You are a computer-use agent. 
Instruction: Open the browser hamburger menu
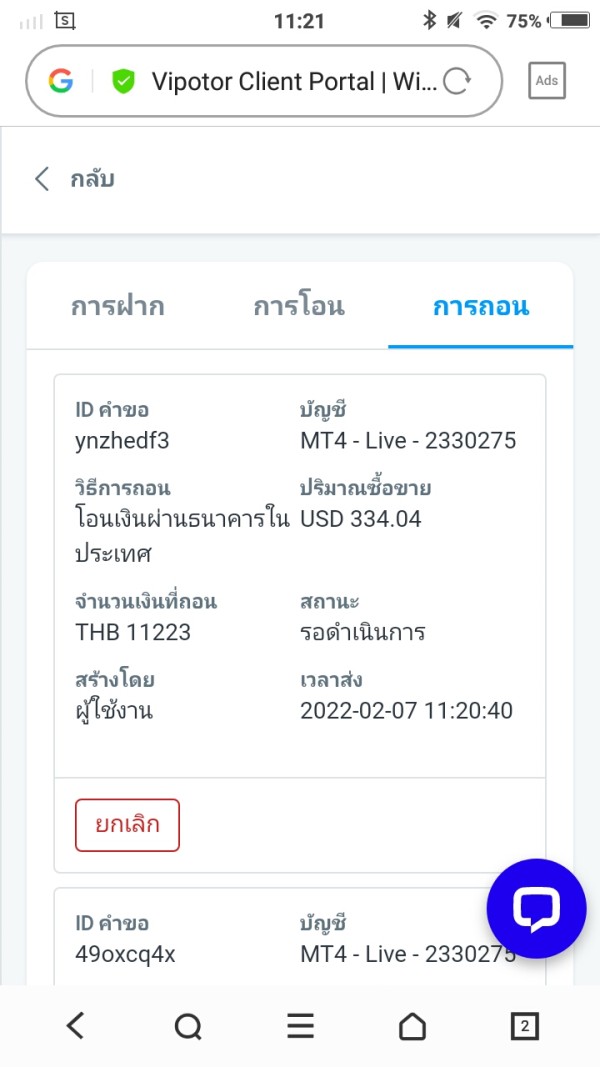pyautogui.click(x=300, y=1026)
